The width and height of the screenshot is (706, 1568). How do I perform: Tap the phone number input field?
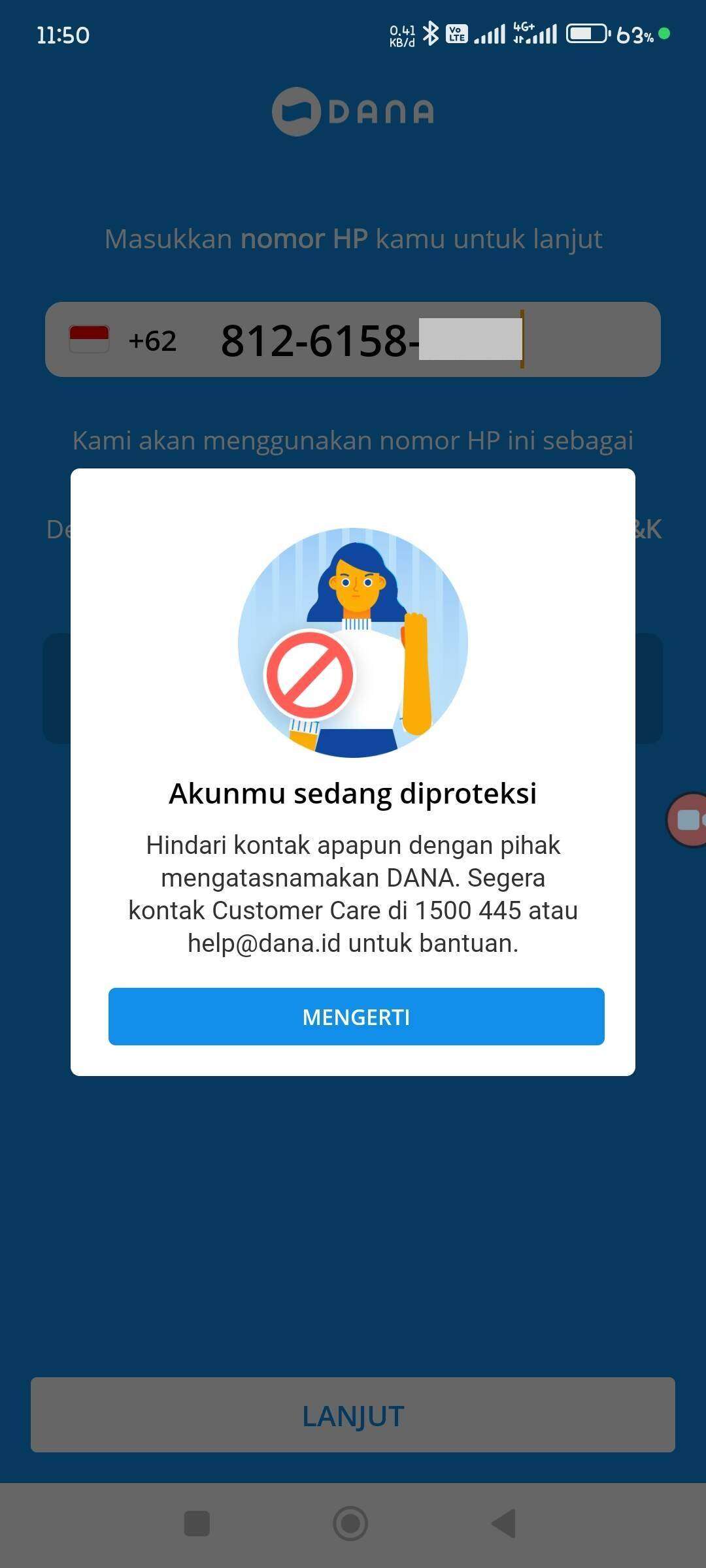(x=353, y=339)
